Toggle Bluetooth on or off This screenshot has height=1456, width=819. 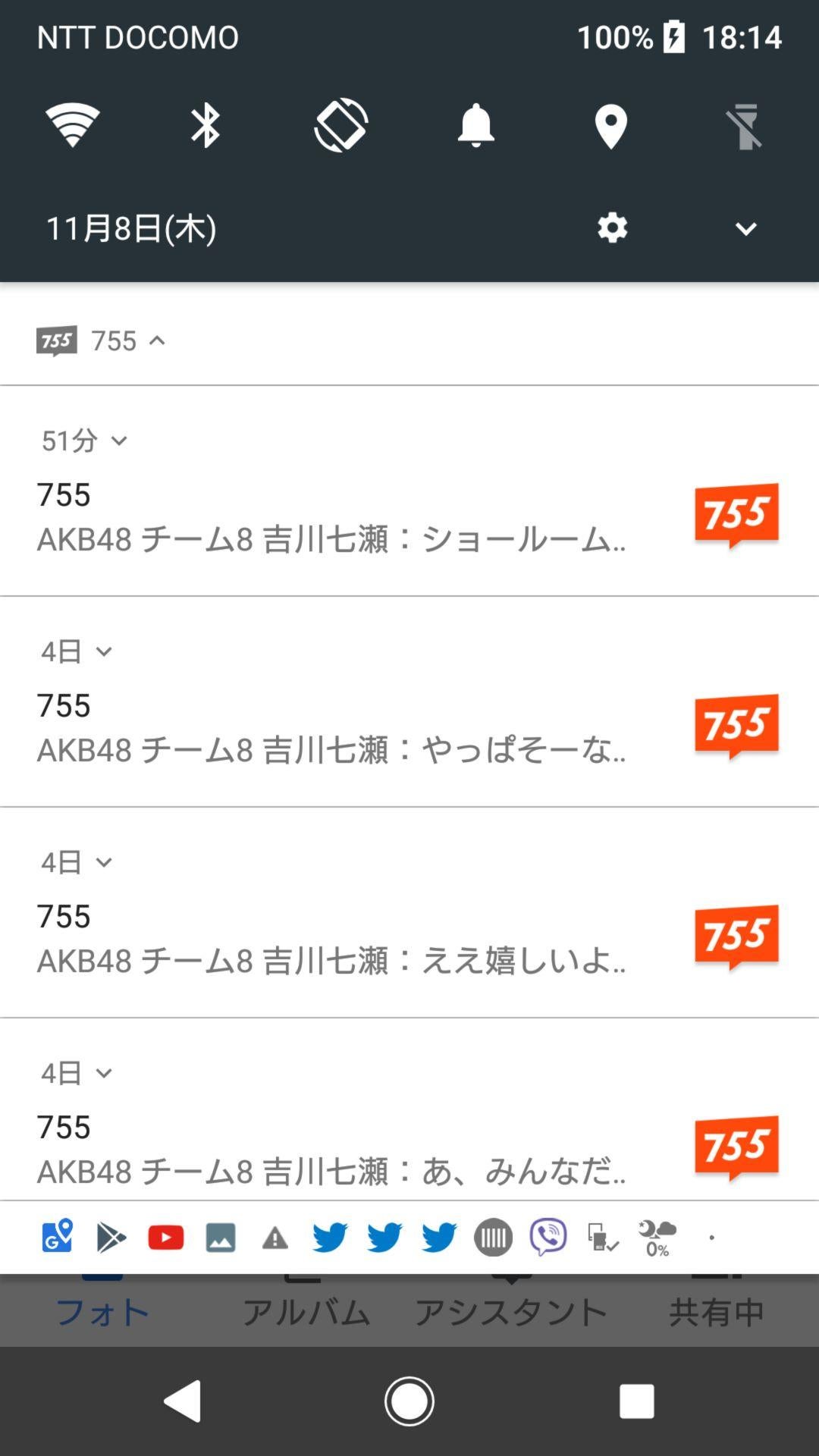[206, 126]
